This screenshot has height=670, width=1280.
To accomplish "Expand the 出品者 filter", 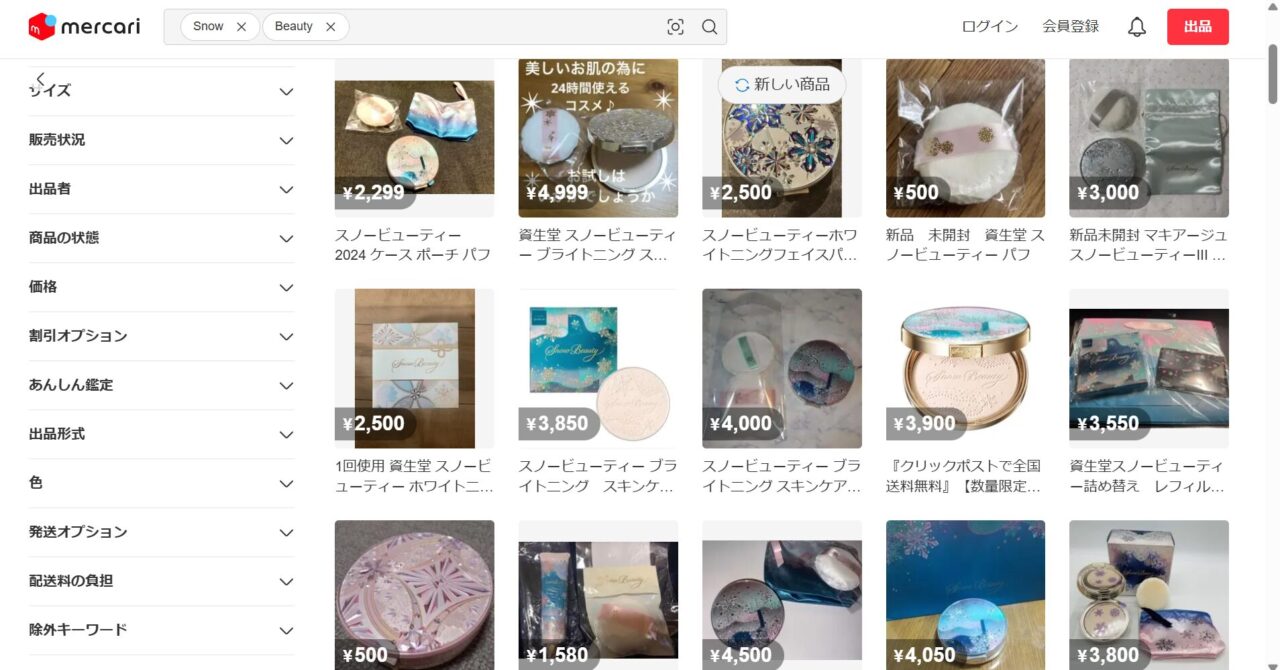I will (x=161, y=189).
